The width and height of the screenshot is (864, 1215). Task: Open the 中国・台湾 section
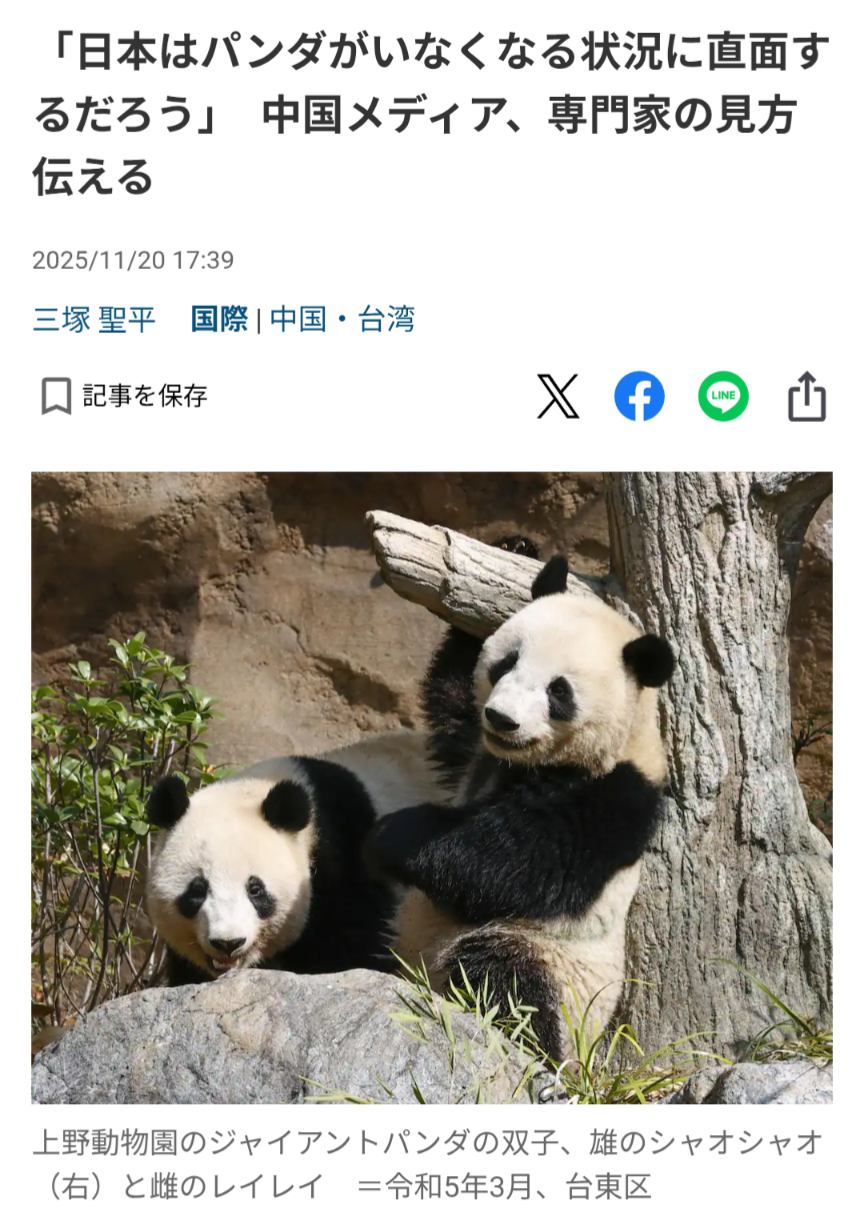pyautogui.click(x=342, y=320)
